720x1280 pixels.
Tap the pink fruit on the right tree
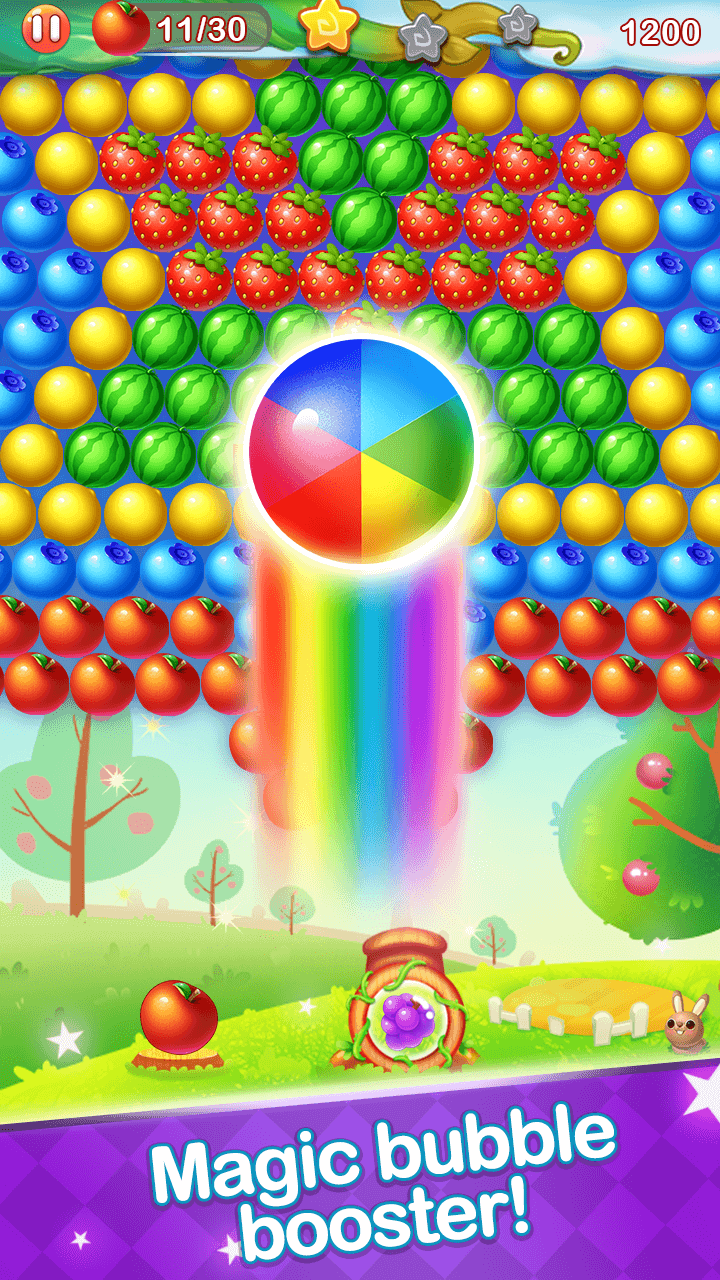click(652, 770)
